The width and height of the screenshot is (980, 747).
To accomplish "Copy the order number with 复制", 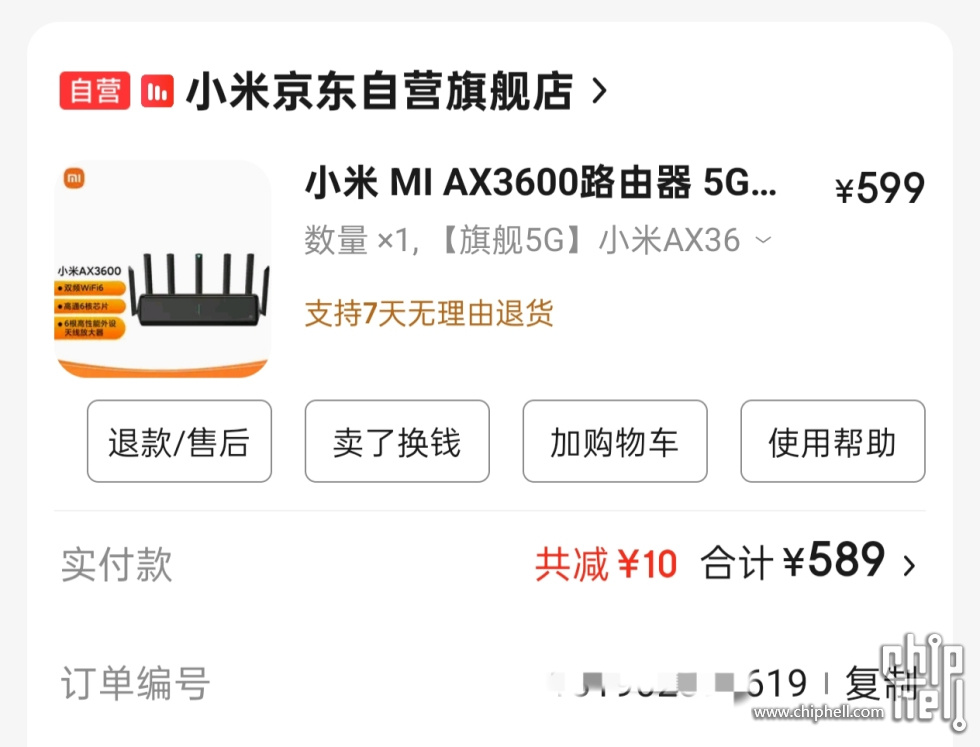I will coord(880,684).
